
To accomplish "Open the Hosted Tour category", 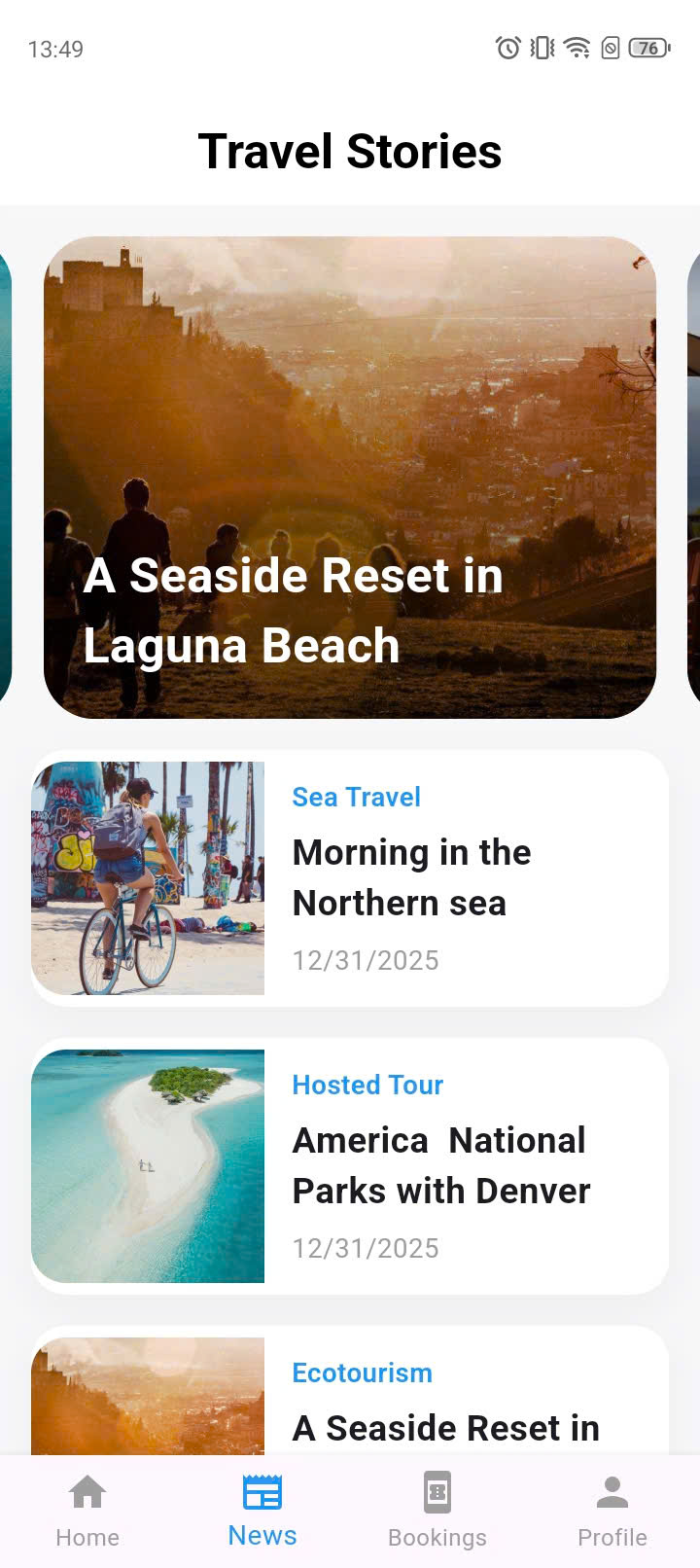I will [367, 1085].
